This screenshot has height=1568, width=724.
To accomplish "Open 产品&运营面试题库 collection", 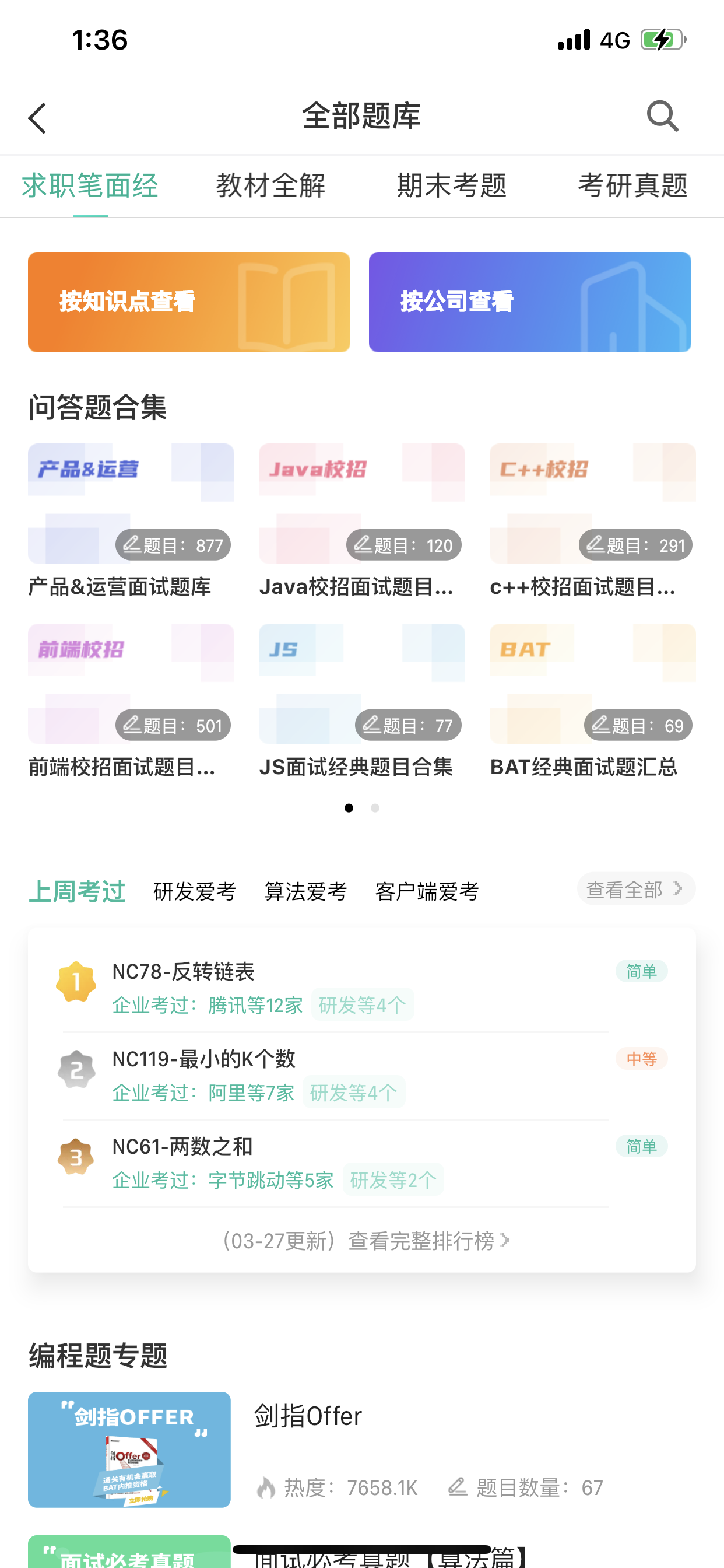I will coord(131,521).
